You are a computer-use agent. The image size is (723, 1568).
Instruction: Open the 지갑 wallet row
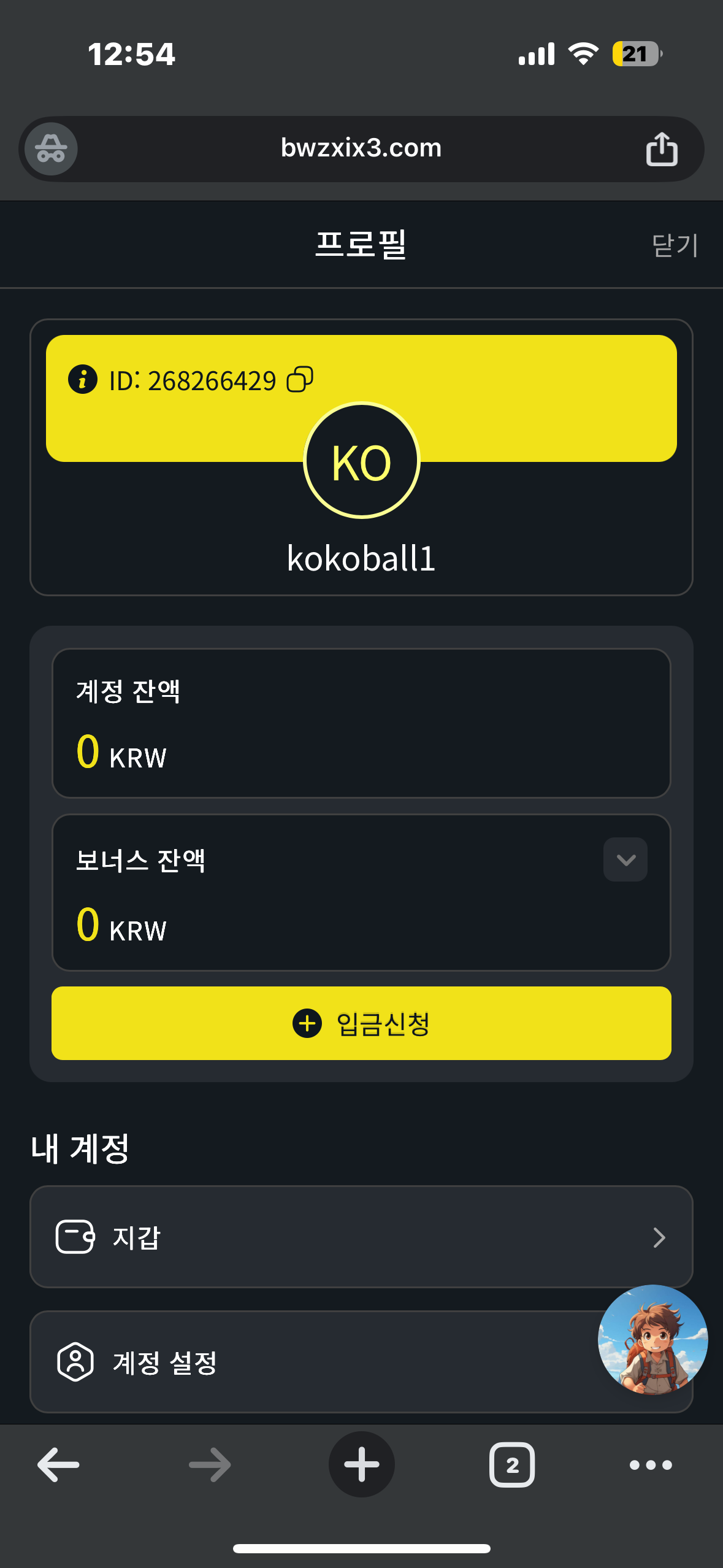(x=361, y=1237)
